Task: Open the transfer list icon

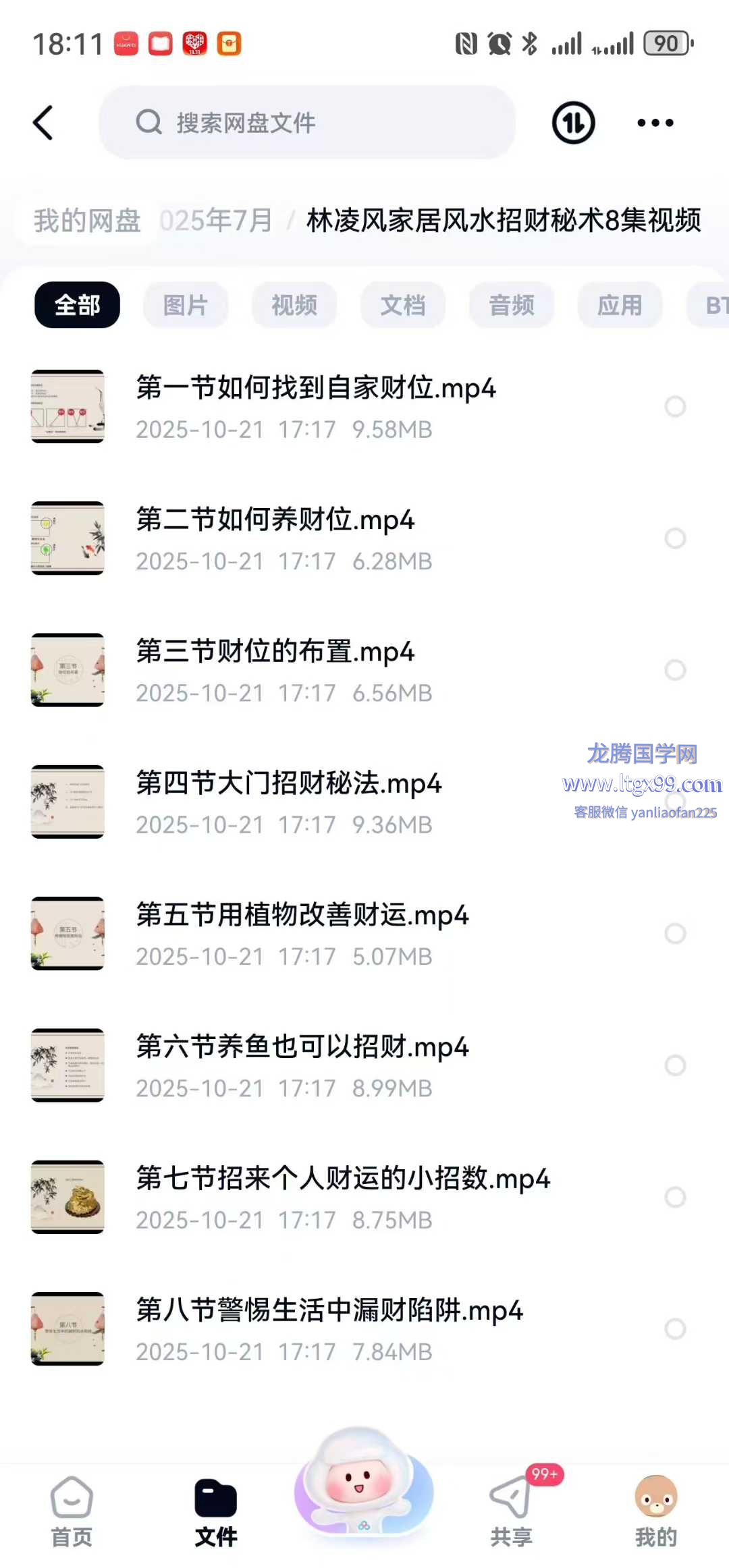Action: [x=573, y=123]
